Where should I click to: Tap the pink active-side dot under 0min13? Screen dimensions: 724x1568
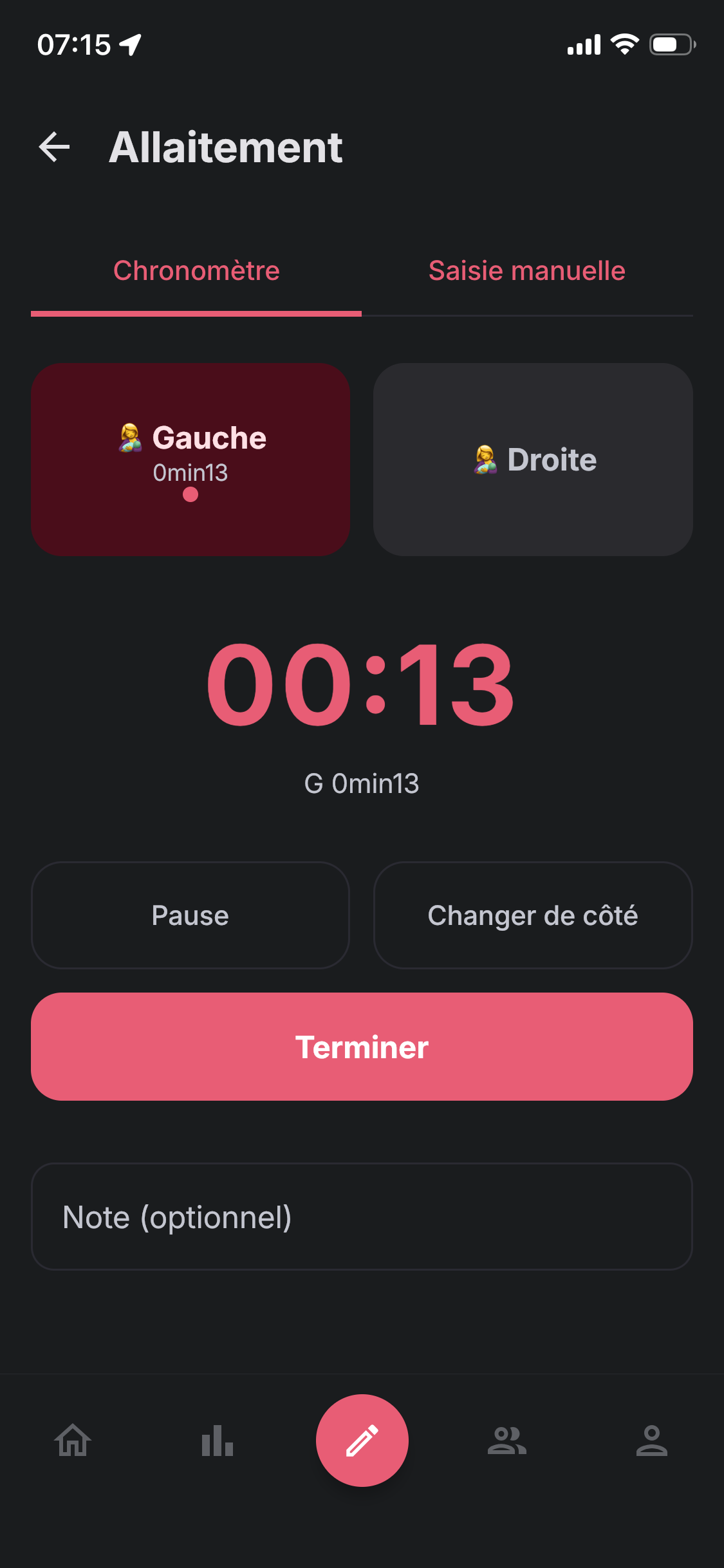(190, 496)
